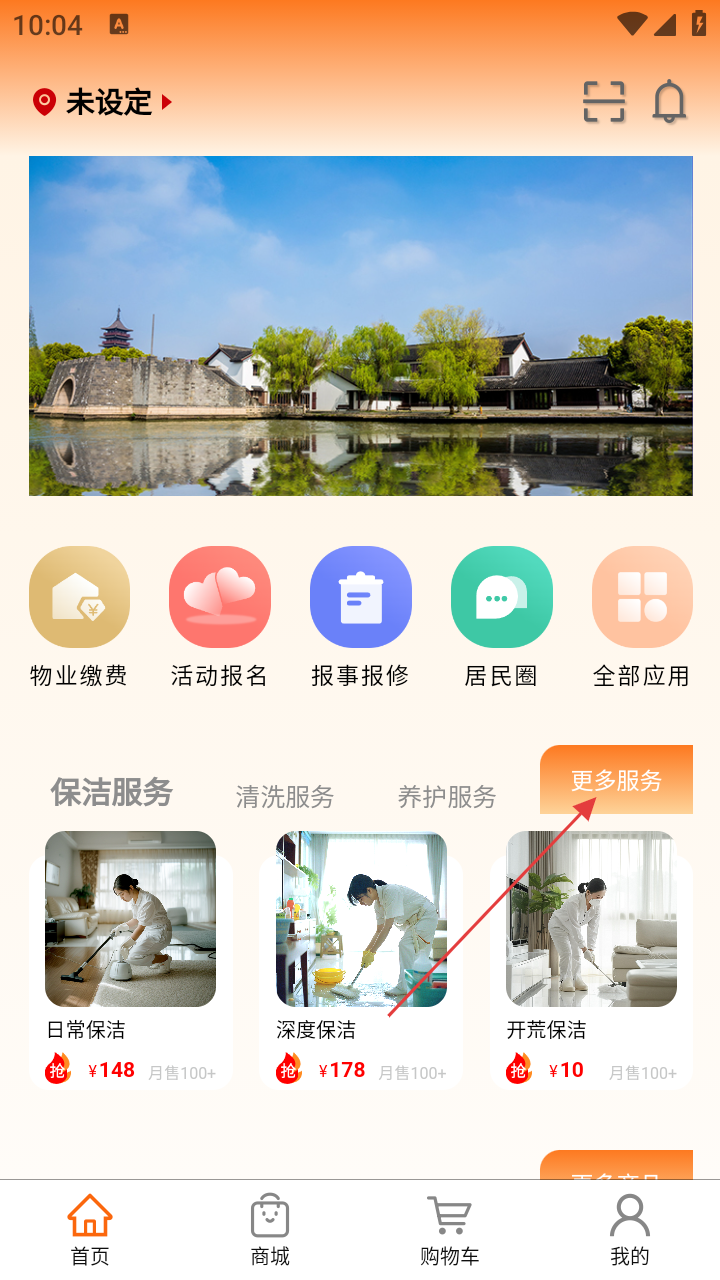Tap the 更多服务 button

[616, 781]
